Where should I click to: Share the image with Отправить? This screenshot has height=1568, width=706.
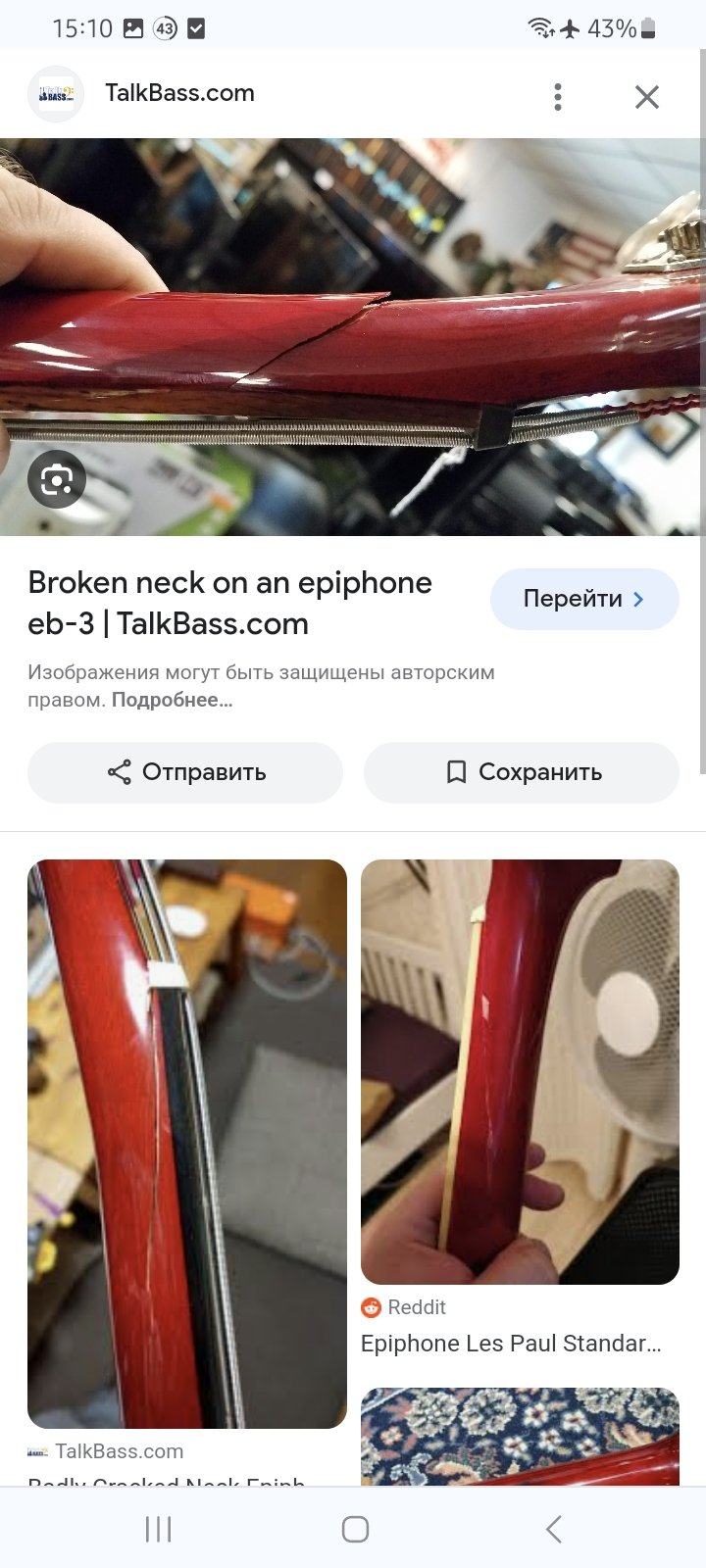[185, 772]
